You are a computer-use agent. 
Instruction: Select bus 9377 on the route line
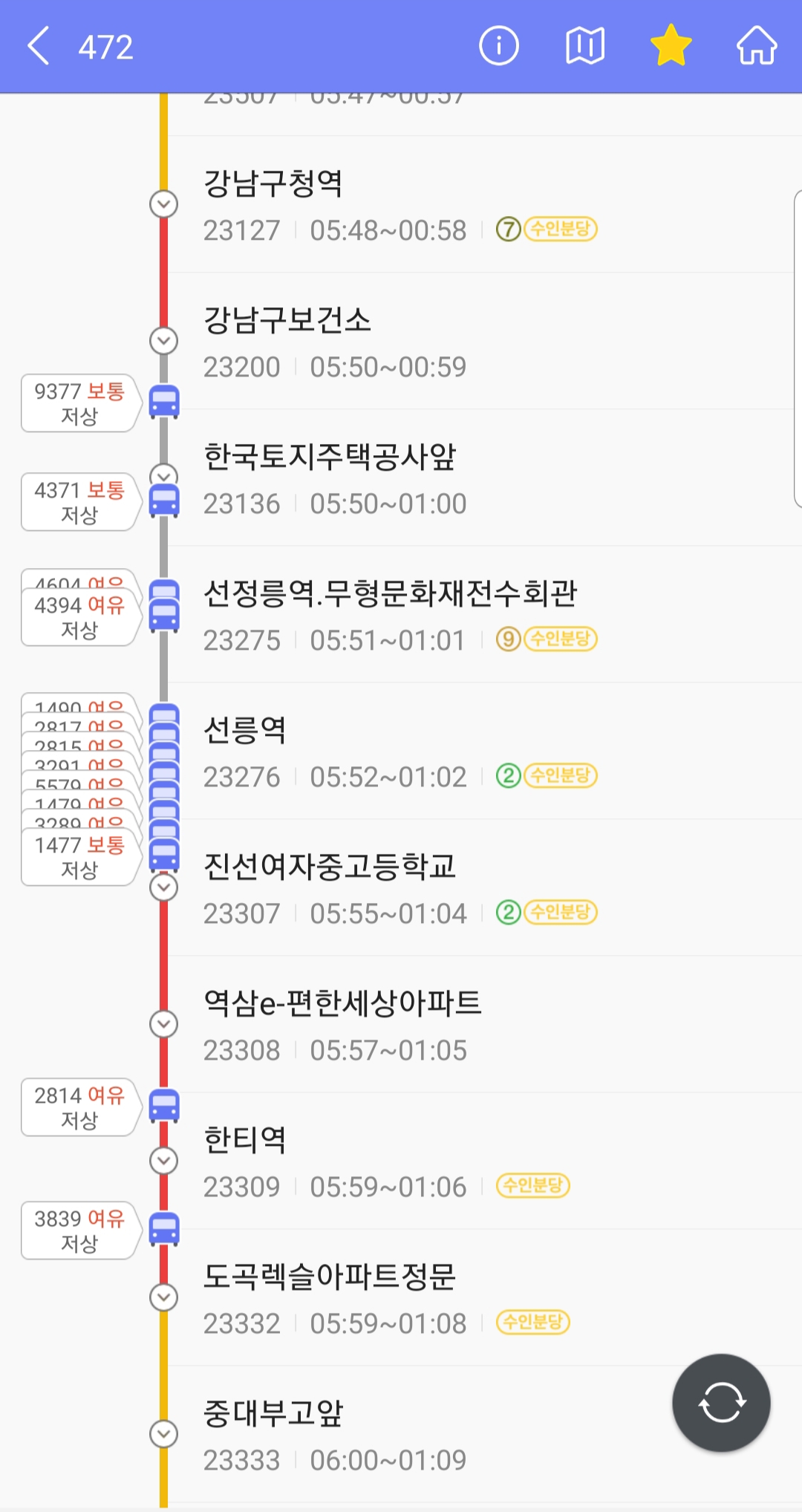point(164,402)
